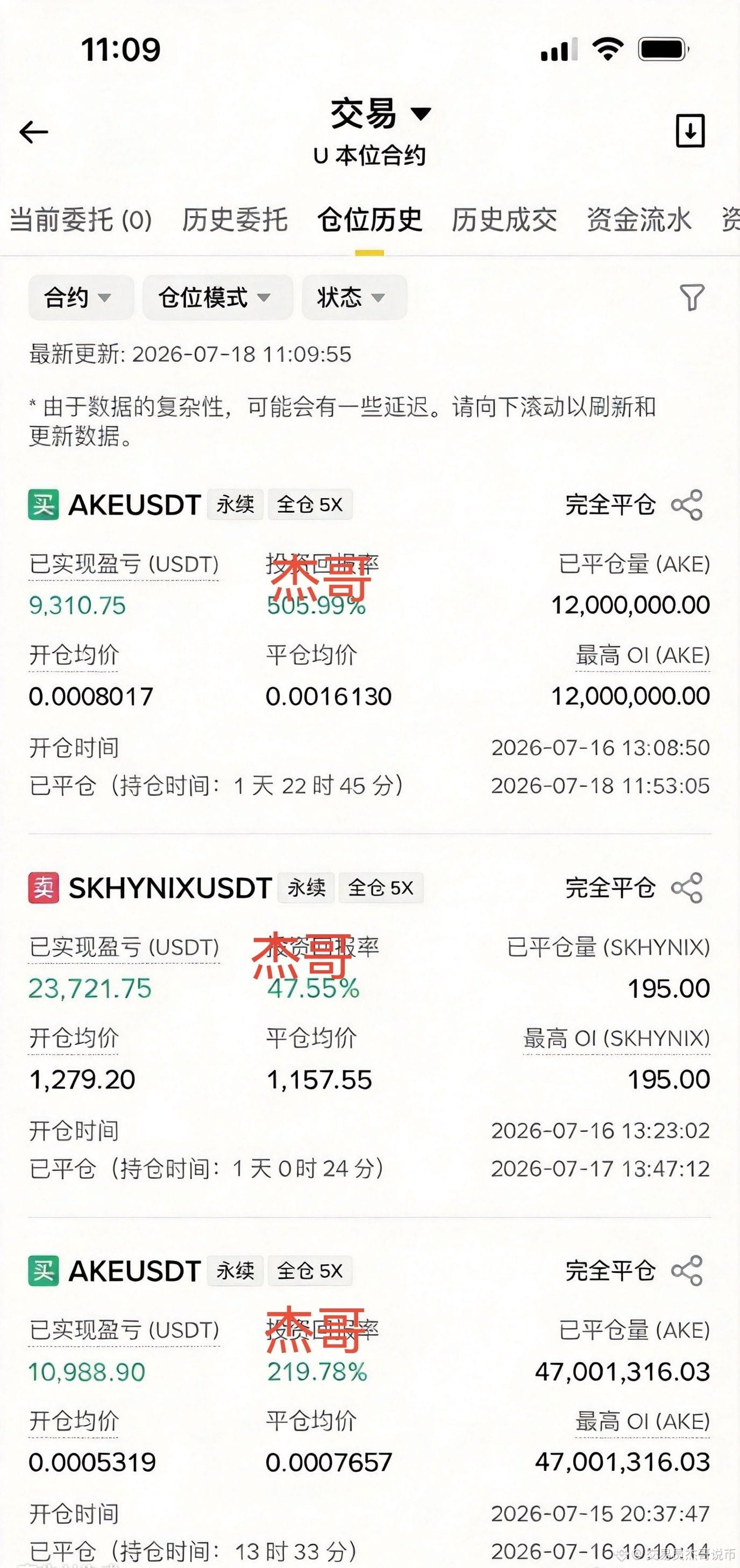The width and height of the screenshot is (740, 1568).
Task: Open the 交易 title dropdown
Action: coord(381,114)
